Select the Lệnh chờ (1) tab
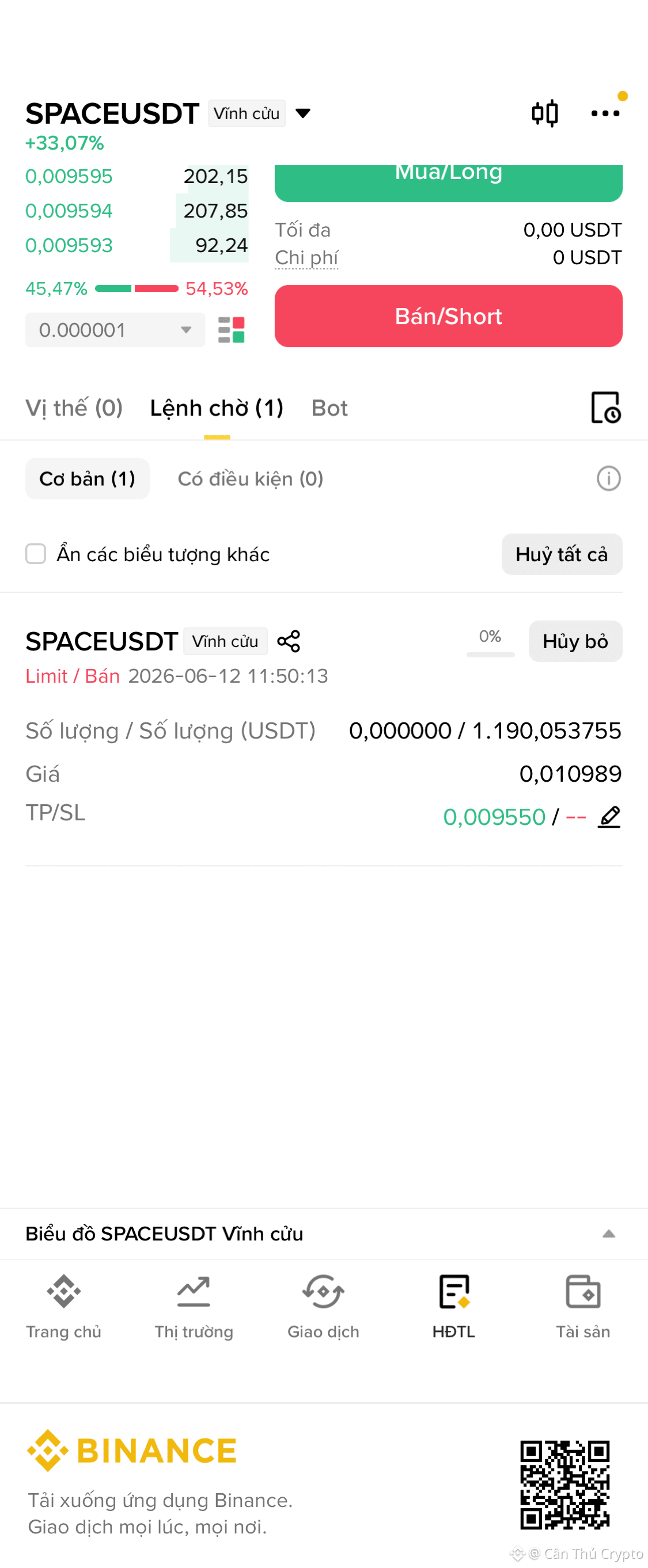 pos(217,408)
